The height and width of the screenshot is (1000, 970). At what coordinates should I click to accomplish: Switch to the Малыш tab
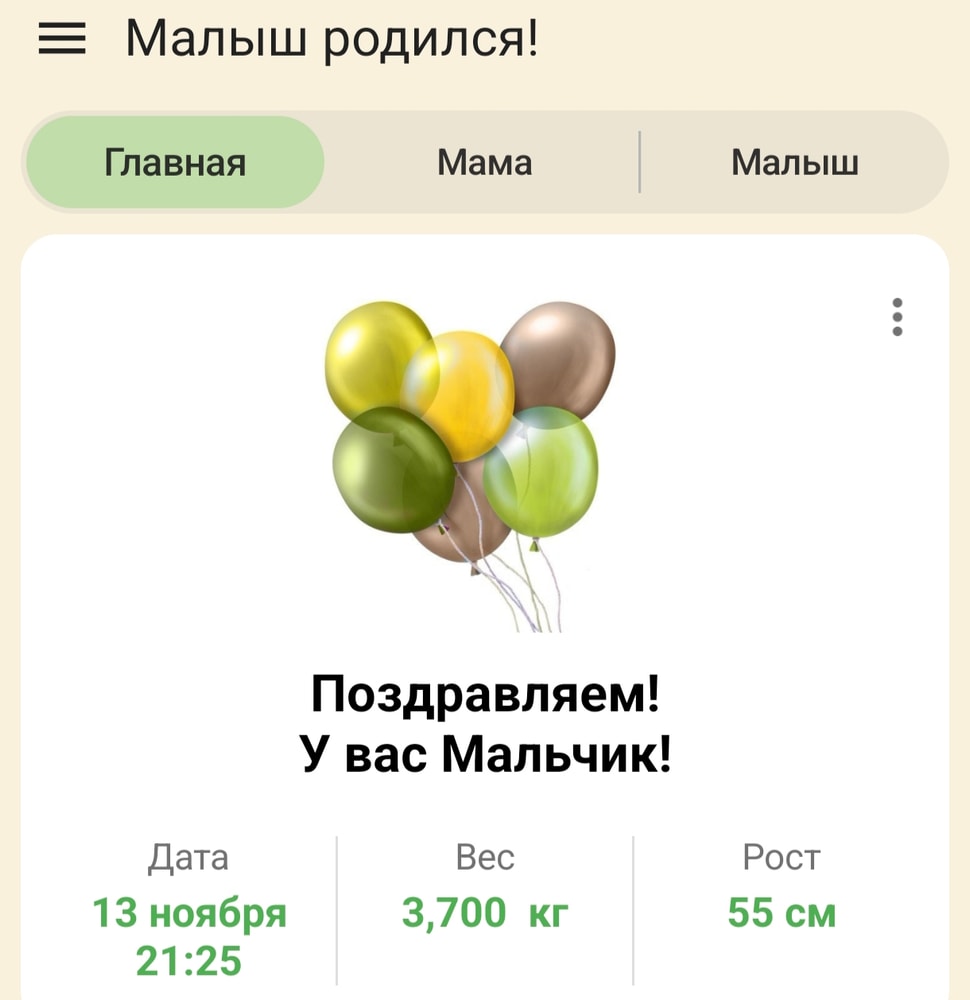tap(794, 162)
